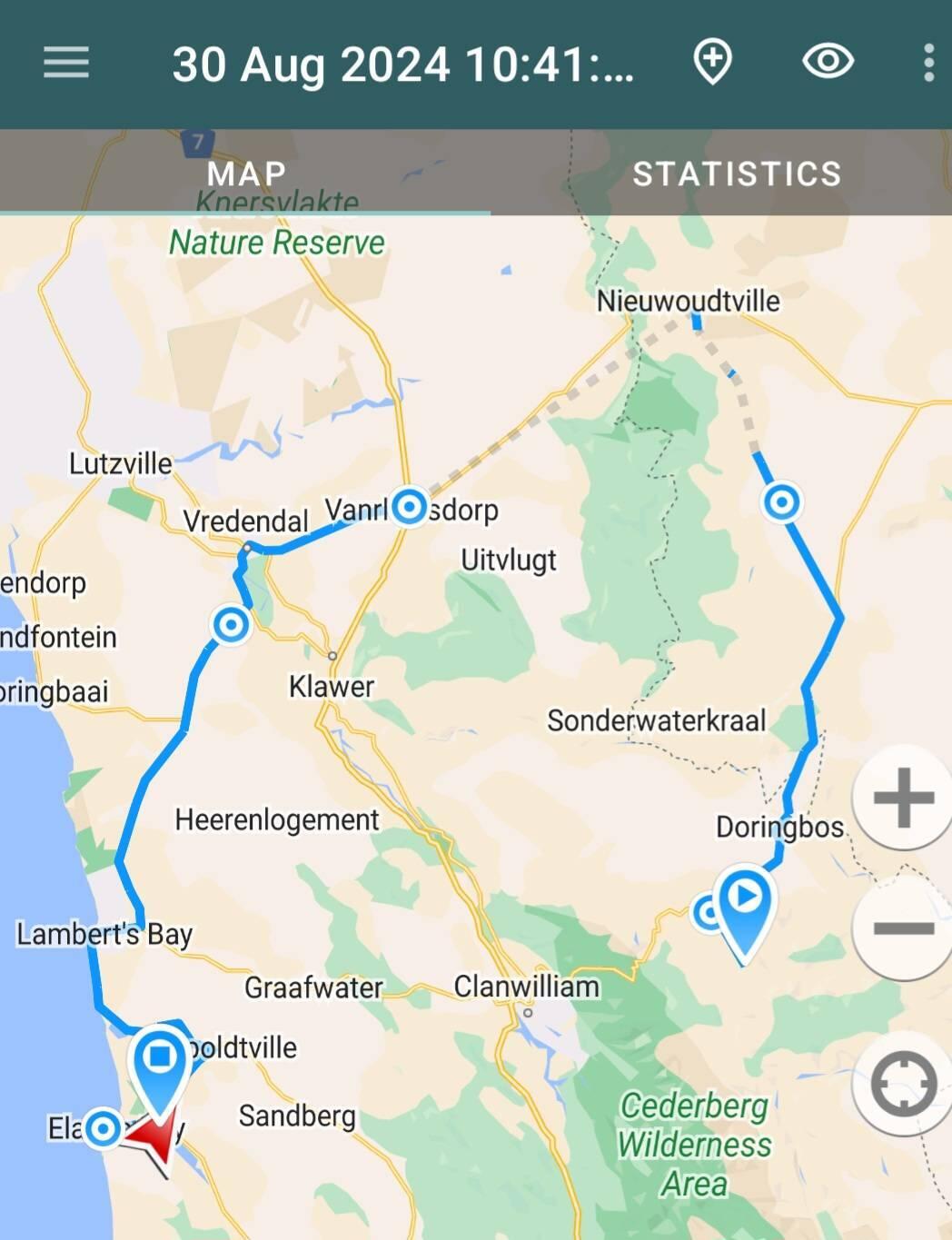Toggle track visibility eye icon

828,62
